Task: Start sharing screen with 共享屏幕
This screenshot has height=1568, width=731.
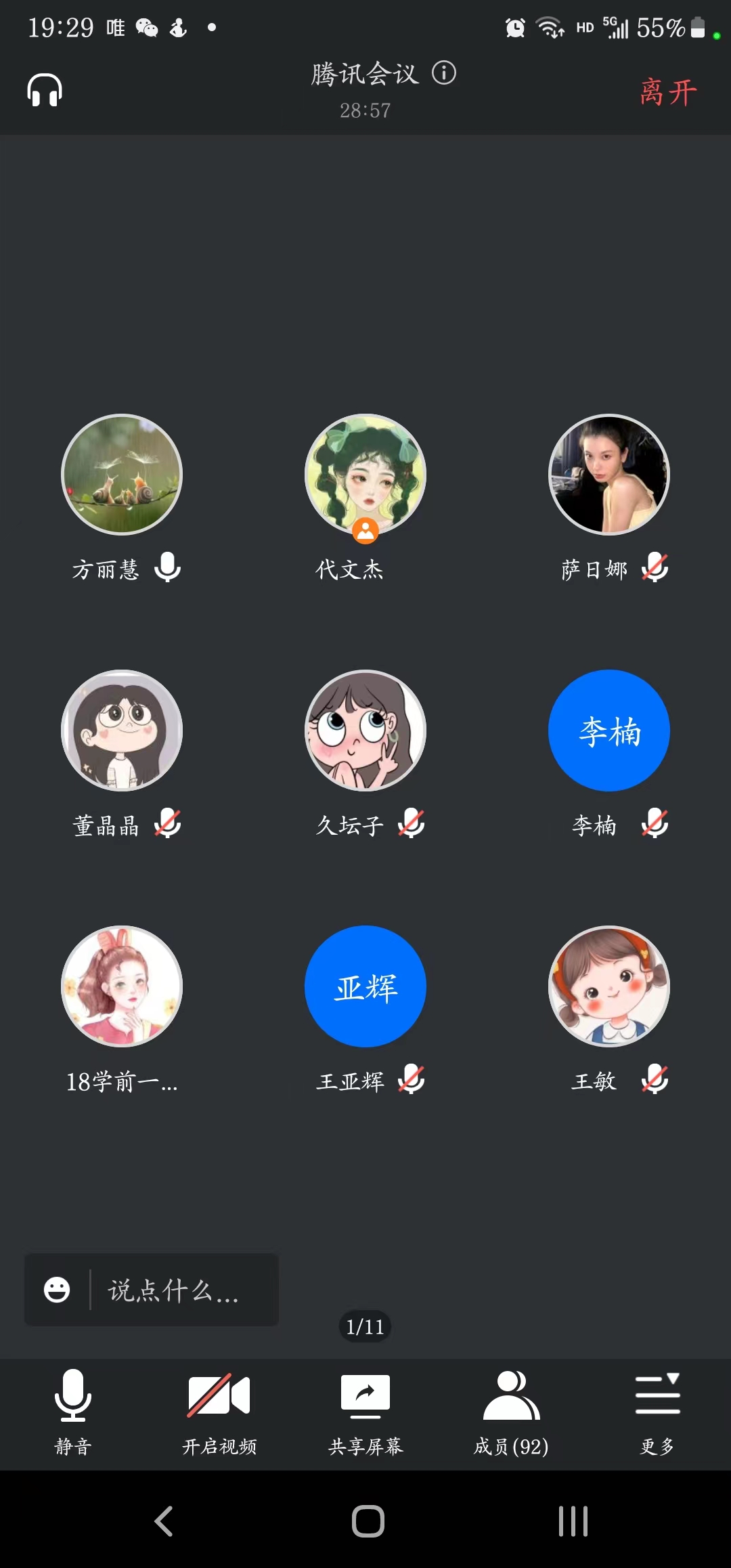Action: [365, 1412]
